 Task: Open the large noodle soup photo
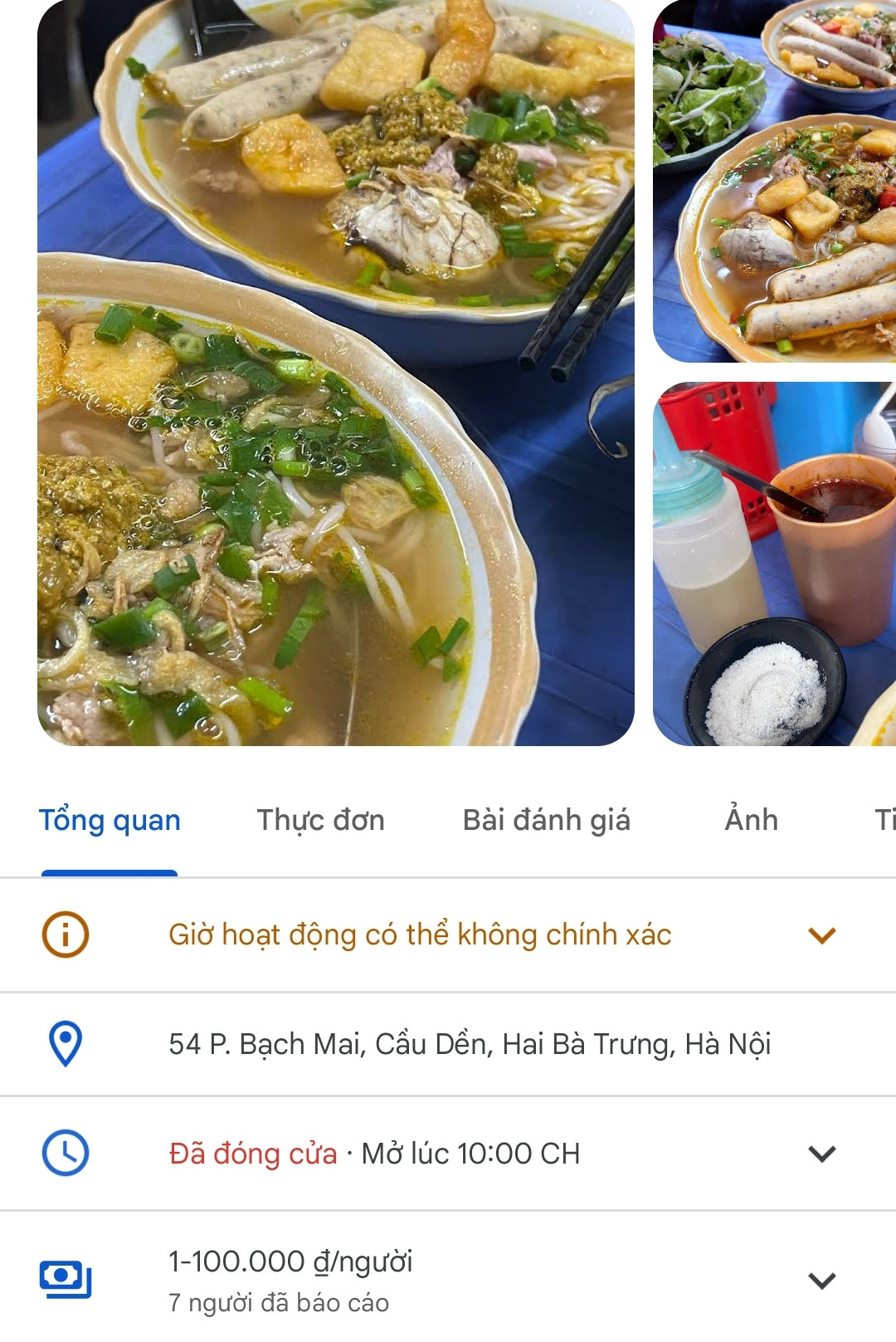(332, 373)
